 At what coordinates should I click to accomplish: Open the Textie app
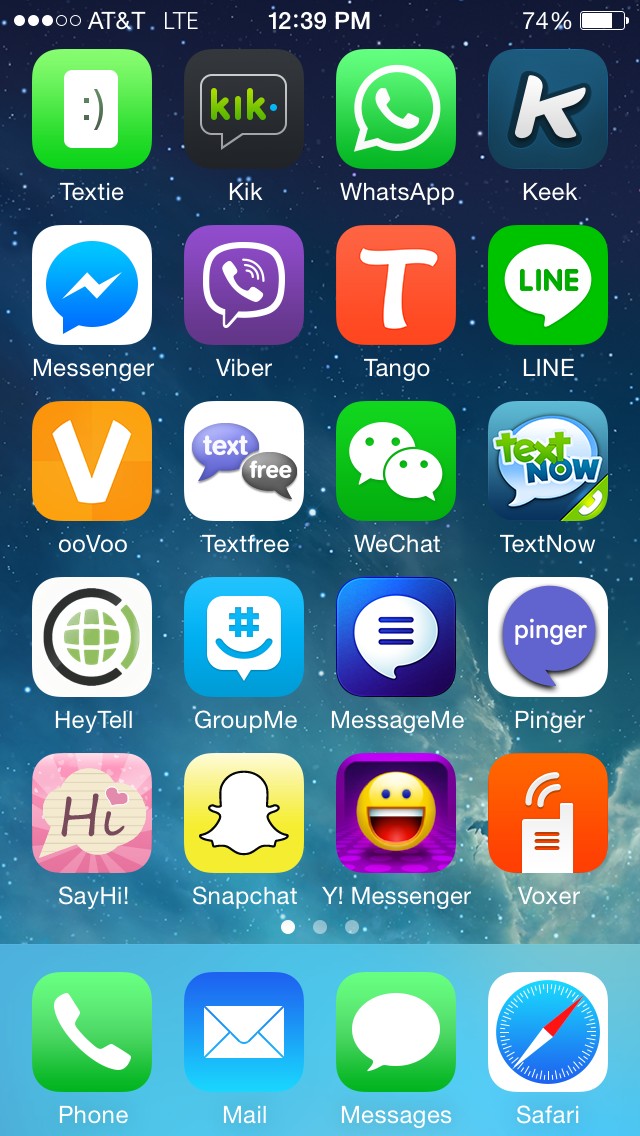(92, 109)
